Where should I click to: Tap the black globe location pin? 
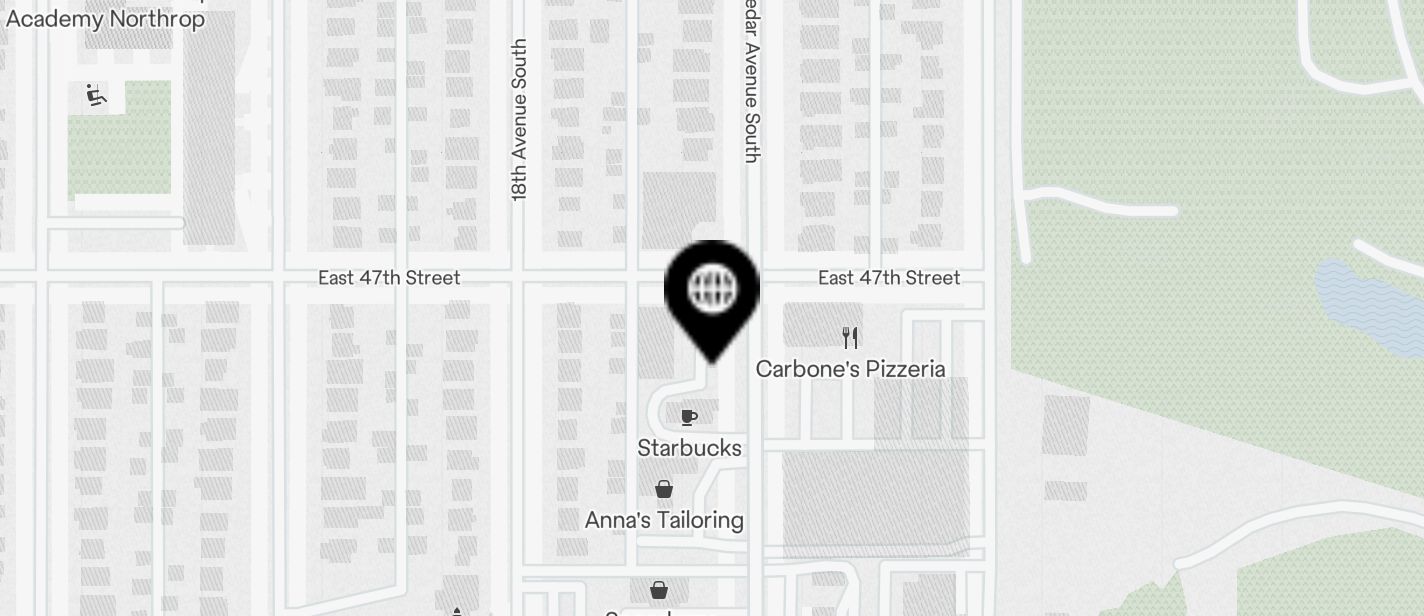[x=712, y=291]
